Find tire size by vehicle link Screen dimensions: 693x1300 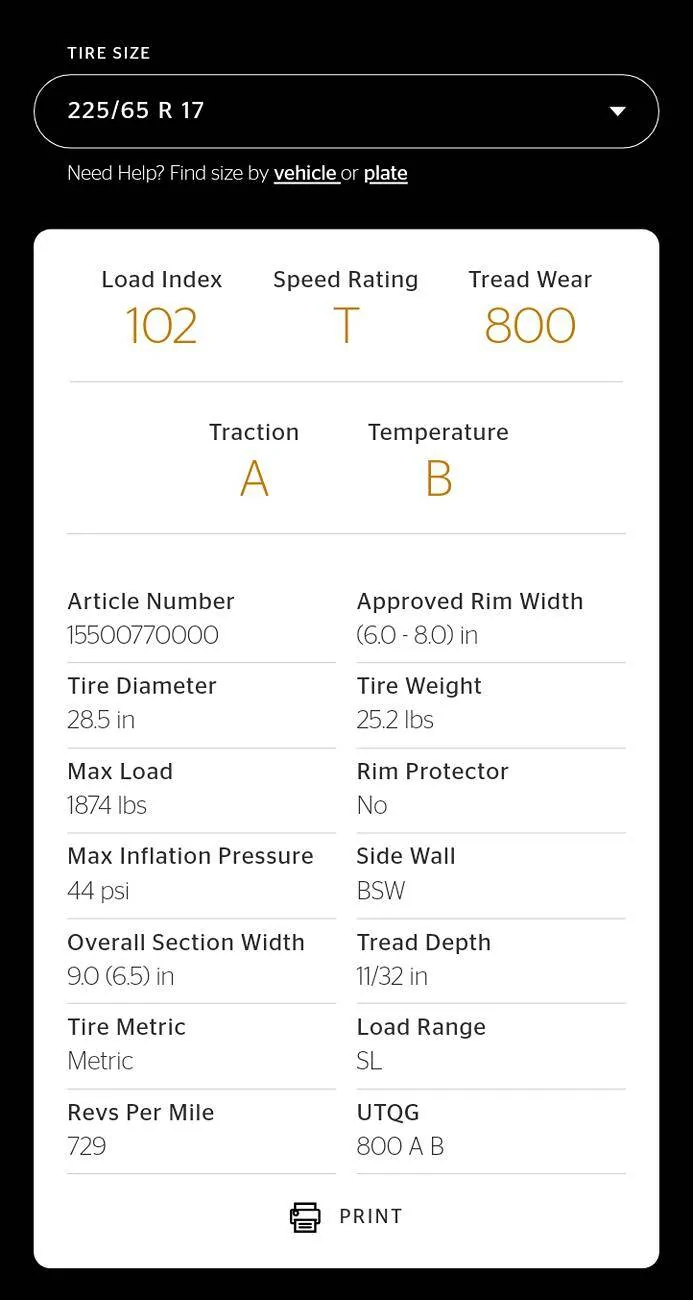(x=306, y=173)
